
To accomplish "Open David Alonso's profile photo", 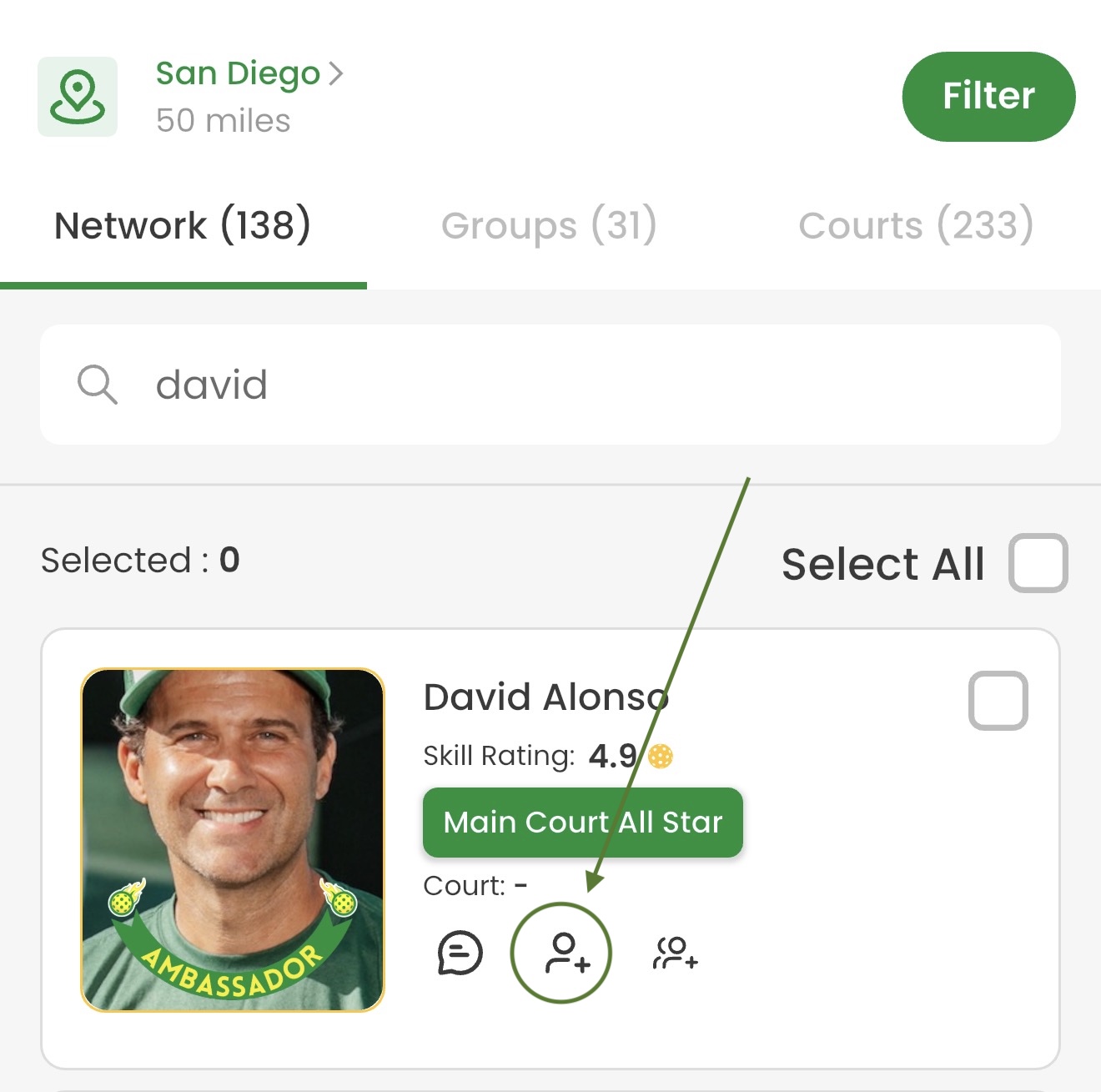I will point(233,840).
